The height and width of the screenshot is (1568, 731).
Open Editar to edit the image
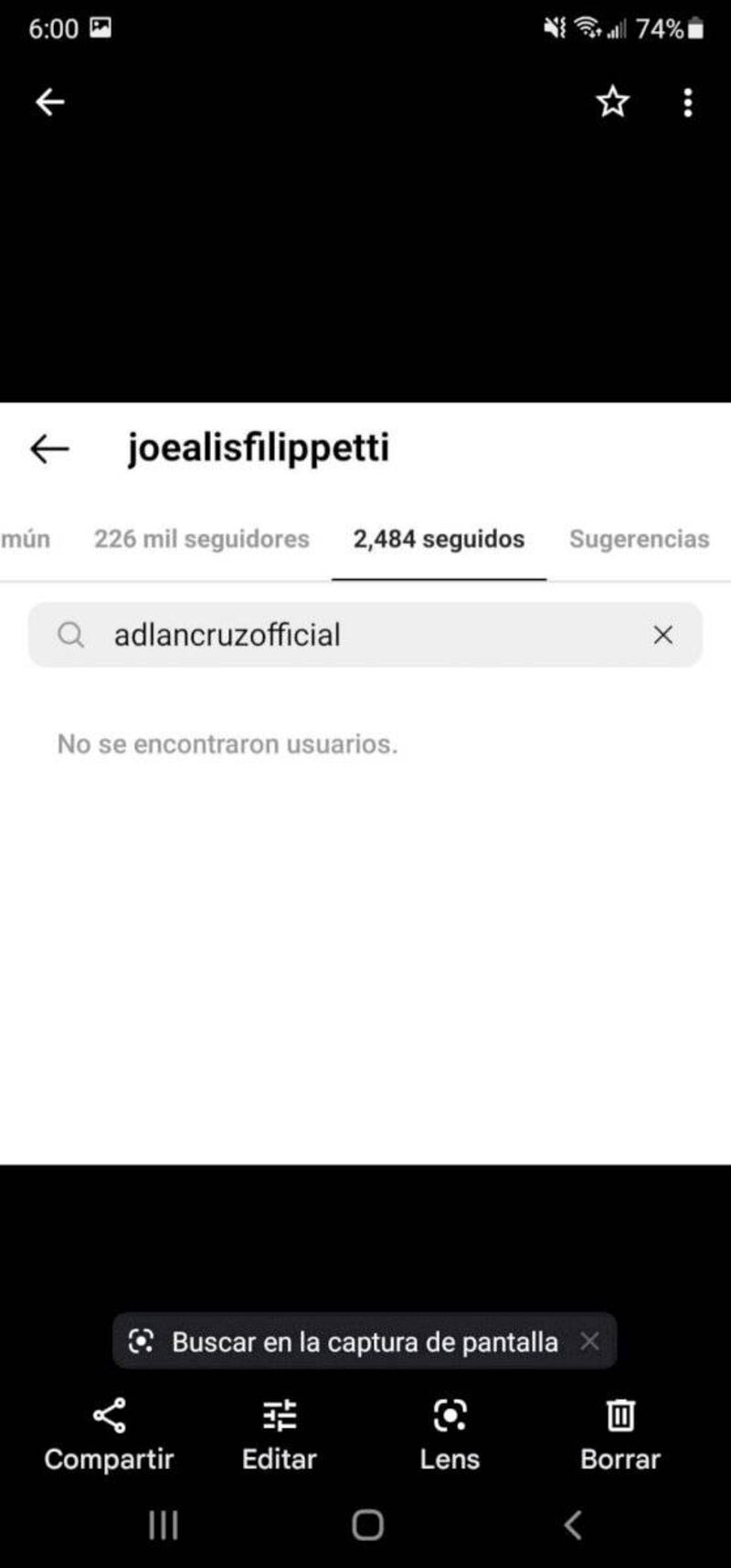(x=279, y=1436)
